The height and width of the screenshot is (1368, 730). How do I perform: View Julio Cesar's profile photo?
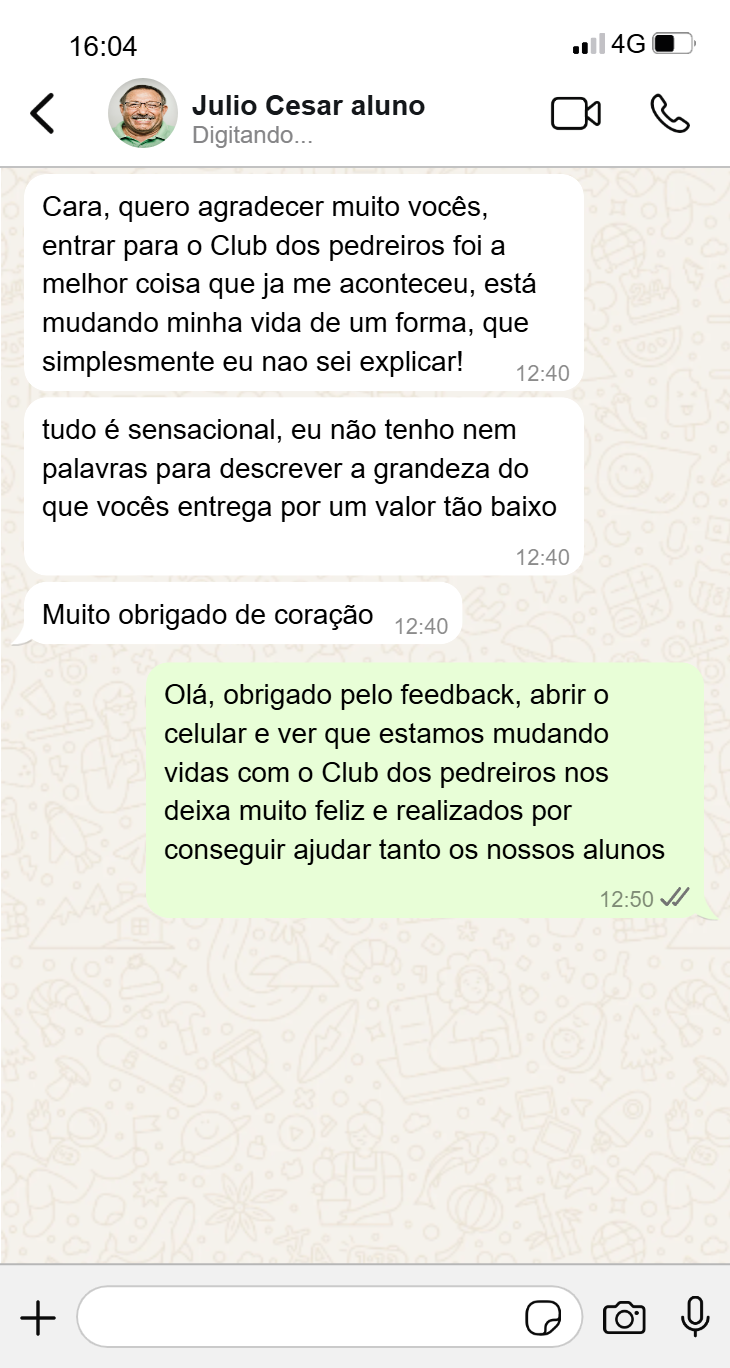pos(143,113)
